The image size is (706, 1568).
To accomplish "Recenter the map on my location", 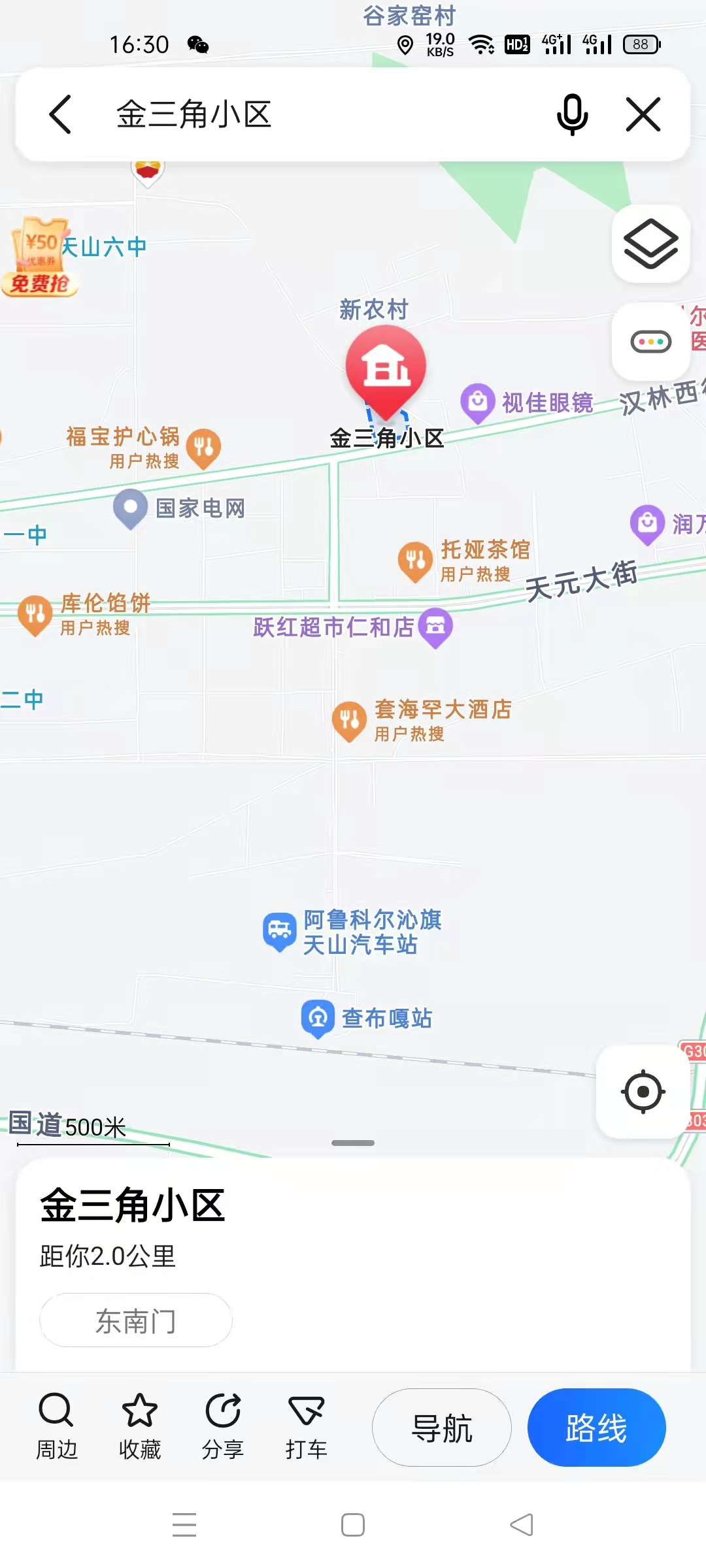I will (x=643, y=1091).
